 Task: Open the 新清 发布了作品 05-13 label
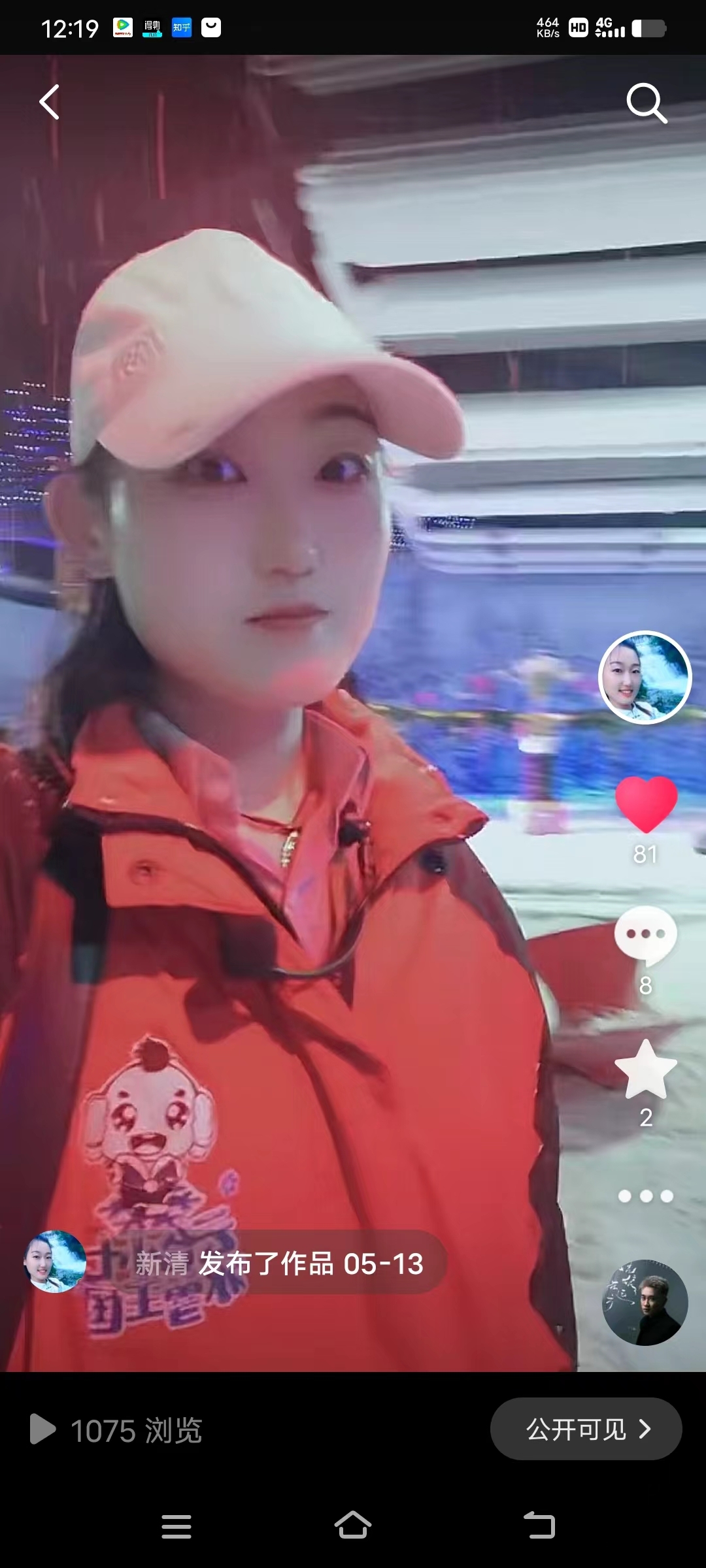[279, 1264]
